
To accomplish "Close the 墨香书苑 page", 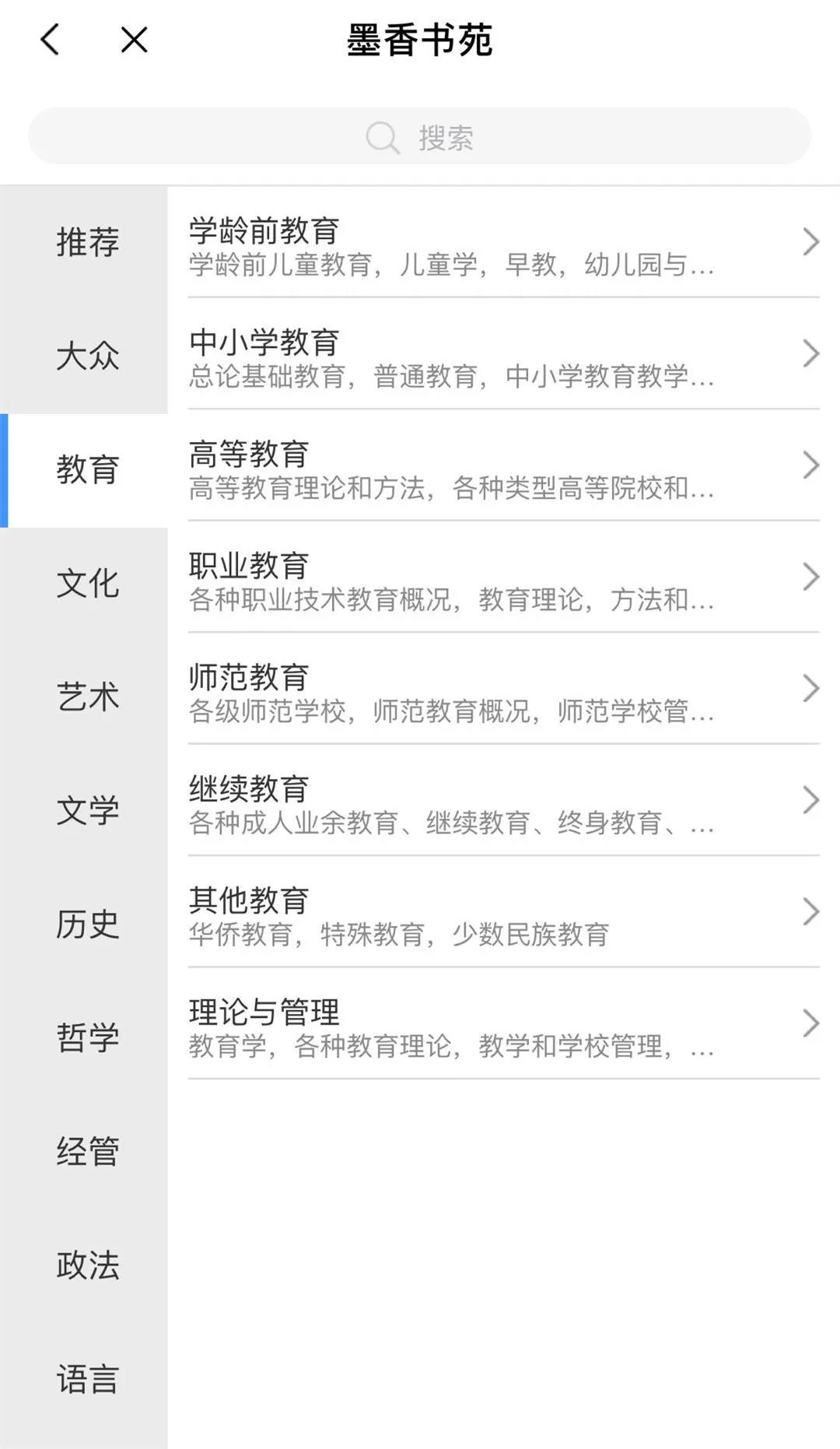I will [134, 40].
